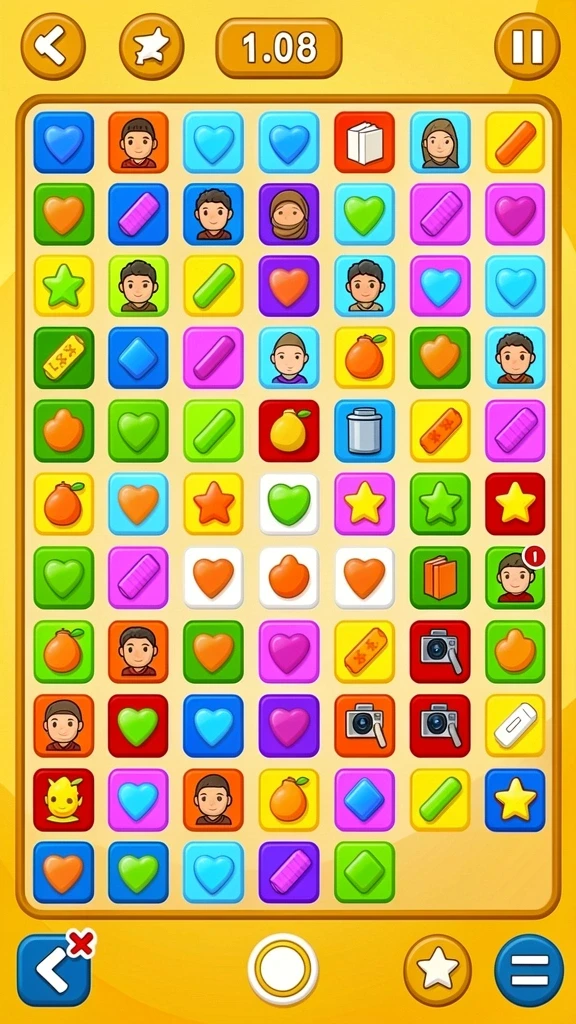The height and width of the screenshot is (1024, 576).
Task: Select the woman in purple hijab tile
Action: click(289, 214)
